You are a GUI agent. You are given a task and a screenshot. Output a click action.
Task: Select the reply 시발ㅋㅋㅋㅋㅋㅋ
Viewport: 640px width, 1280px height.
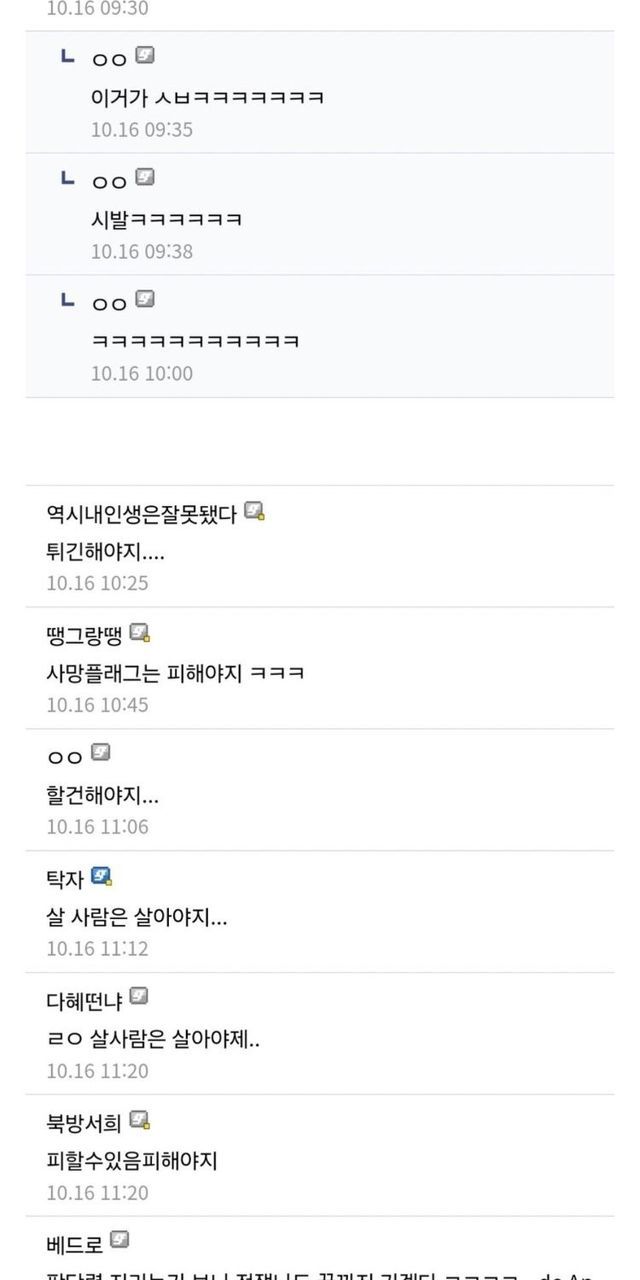166,219
